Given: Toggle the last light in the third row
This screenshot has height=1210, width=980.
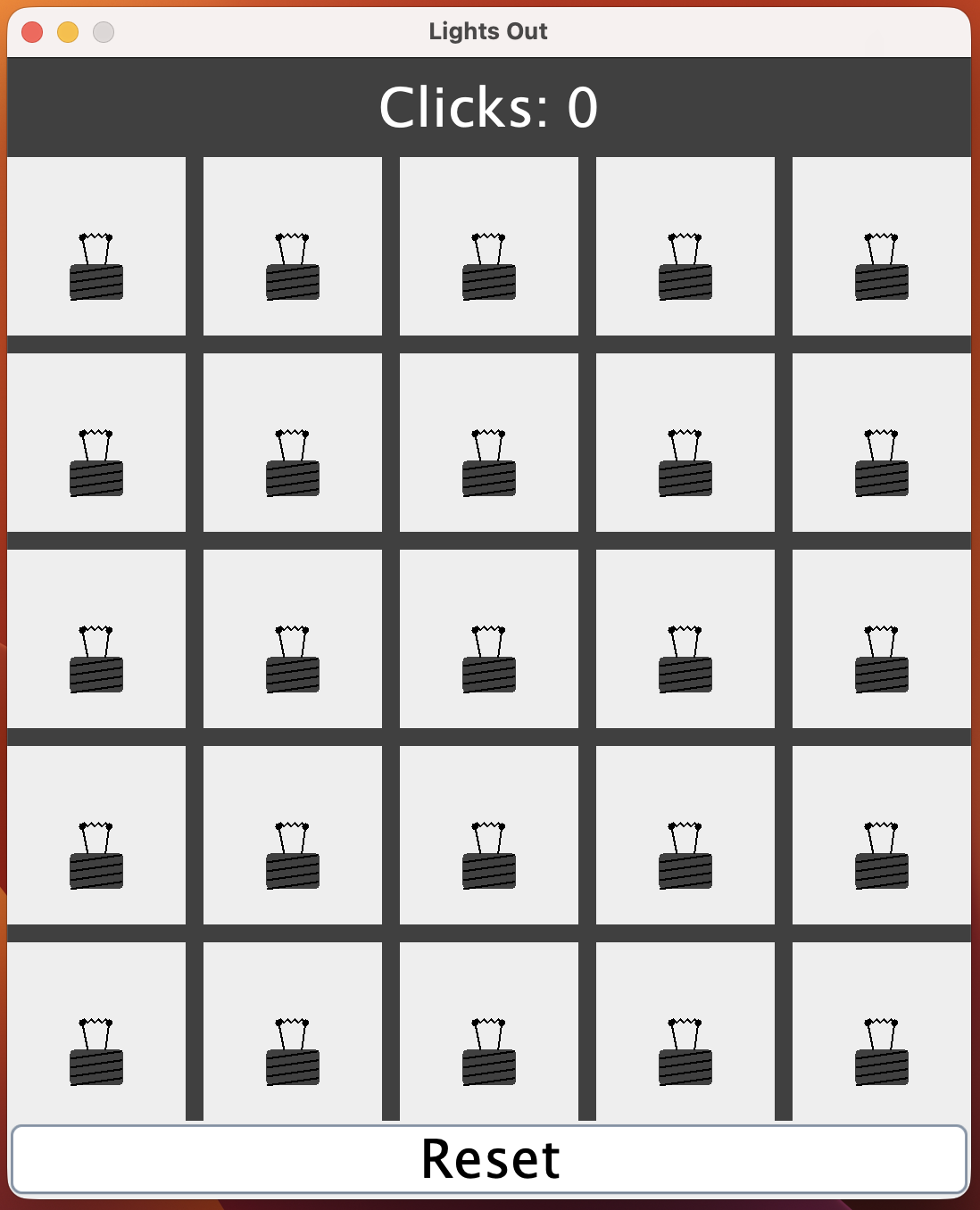Looking at the screenshot, I should tap(881, 639).
